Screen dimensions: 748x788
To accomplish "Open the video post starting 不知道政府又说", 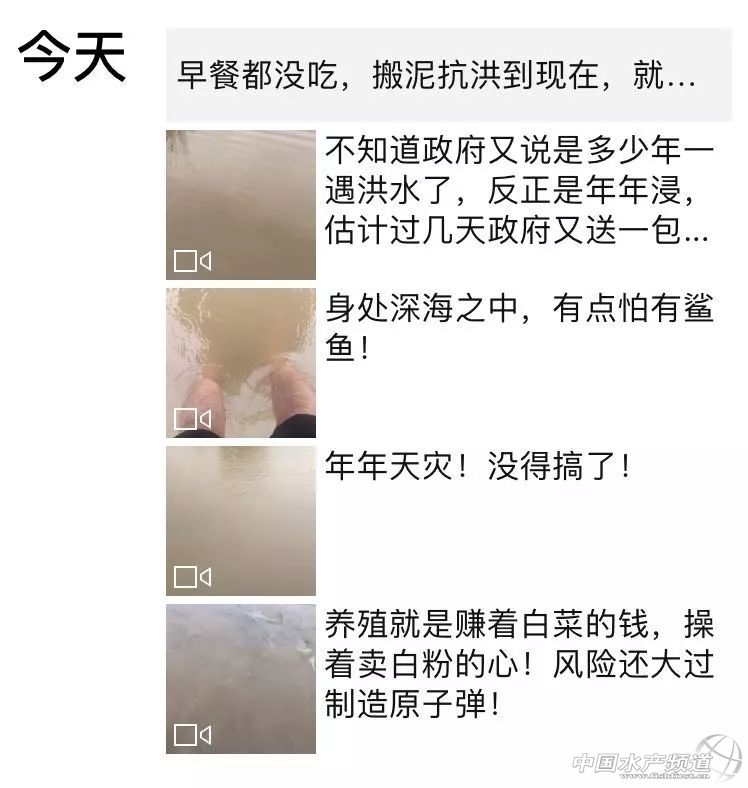I will 241,205.
